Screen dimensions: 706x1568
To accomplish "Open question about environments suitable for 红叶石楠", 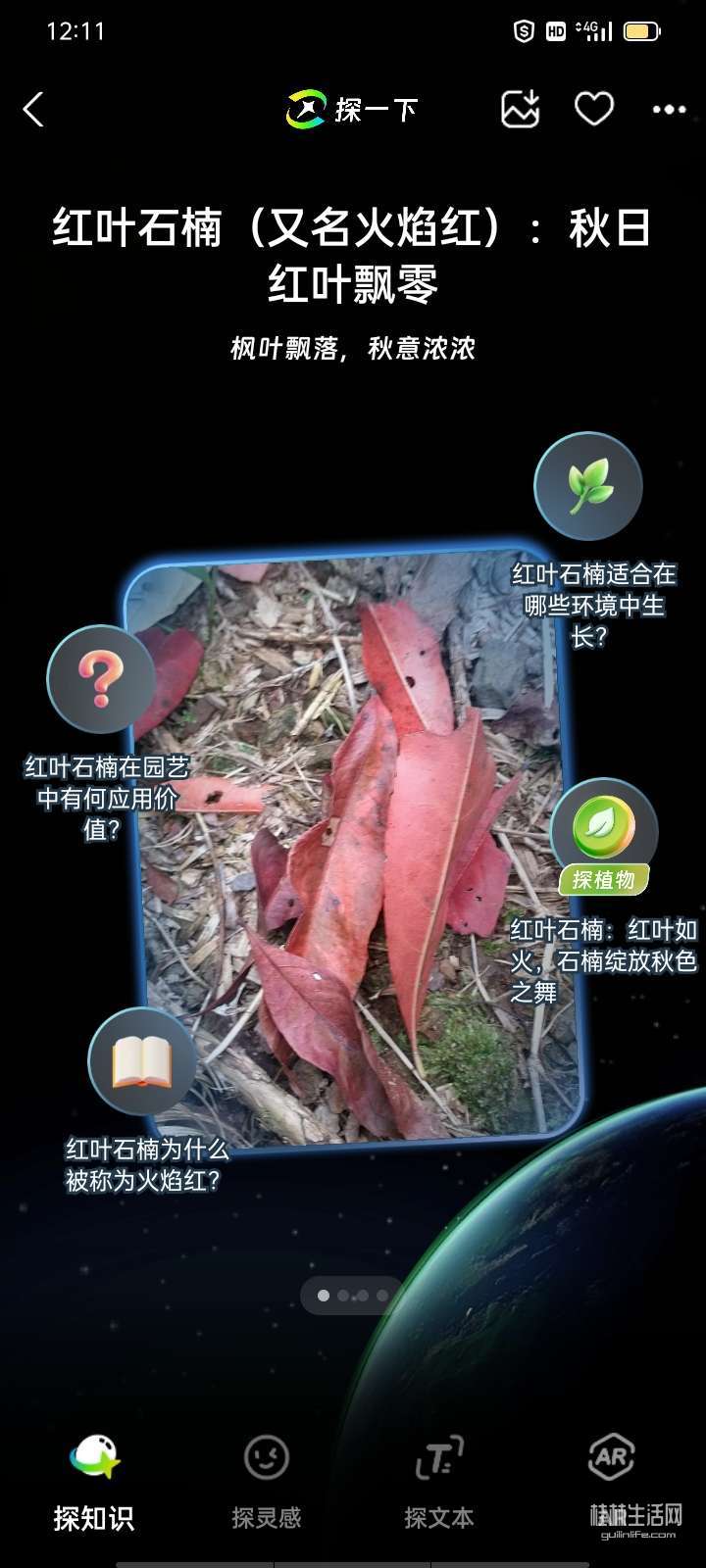I will coord(588,487).
